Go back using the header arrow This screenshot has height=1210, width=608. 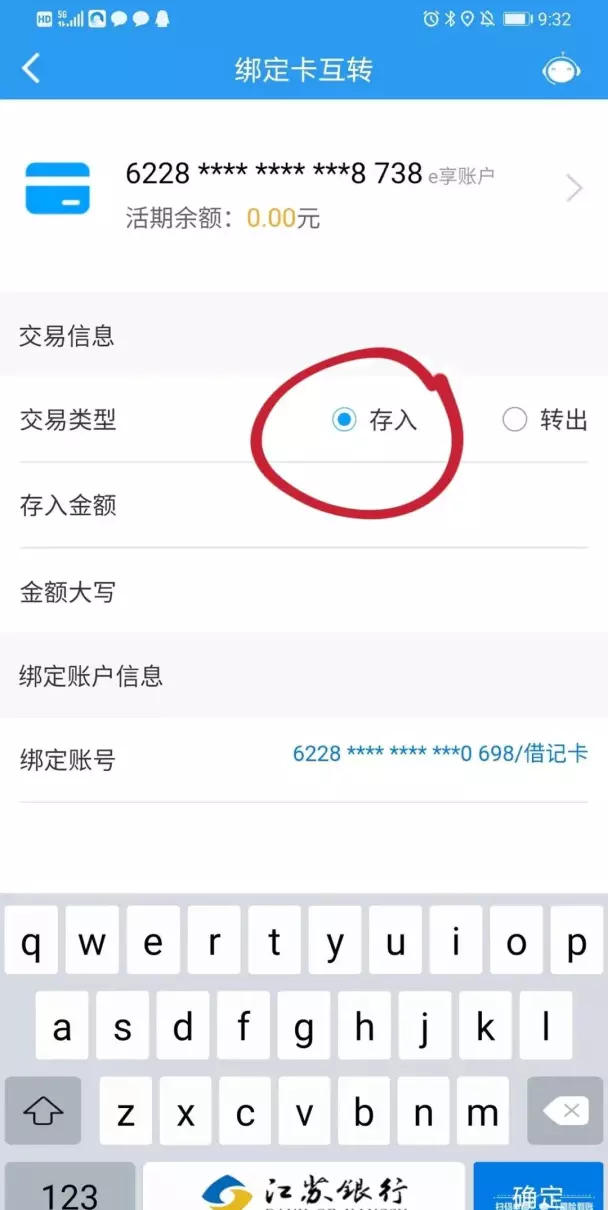(31, 69)
